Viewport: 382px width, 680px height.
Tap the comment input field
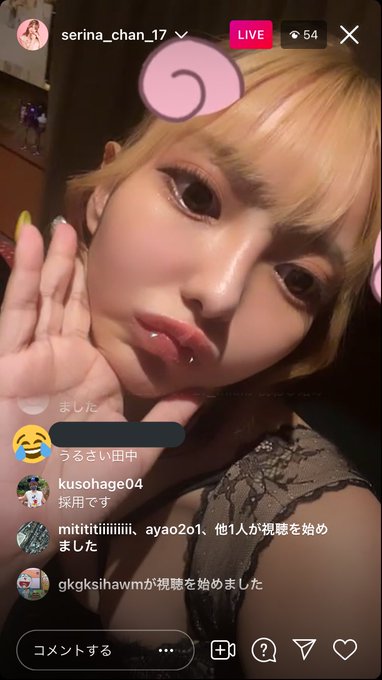click(x=105, y=650)
